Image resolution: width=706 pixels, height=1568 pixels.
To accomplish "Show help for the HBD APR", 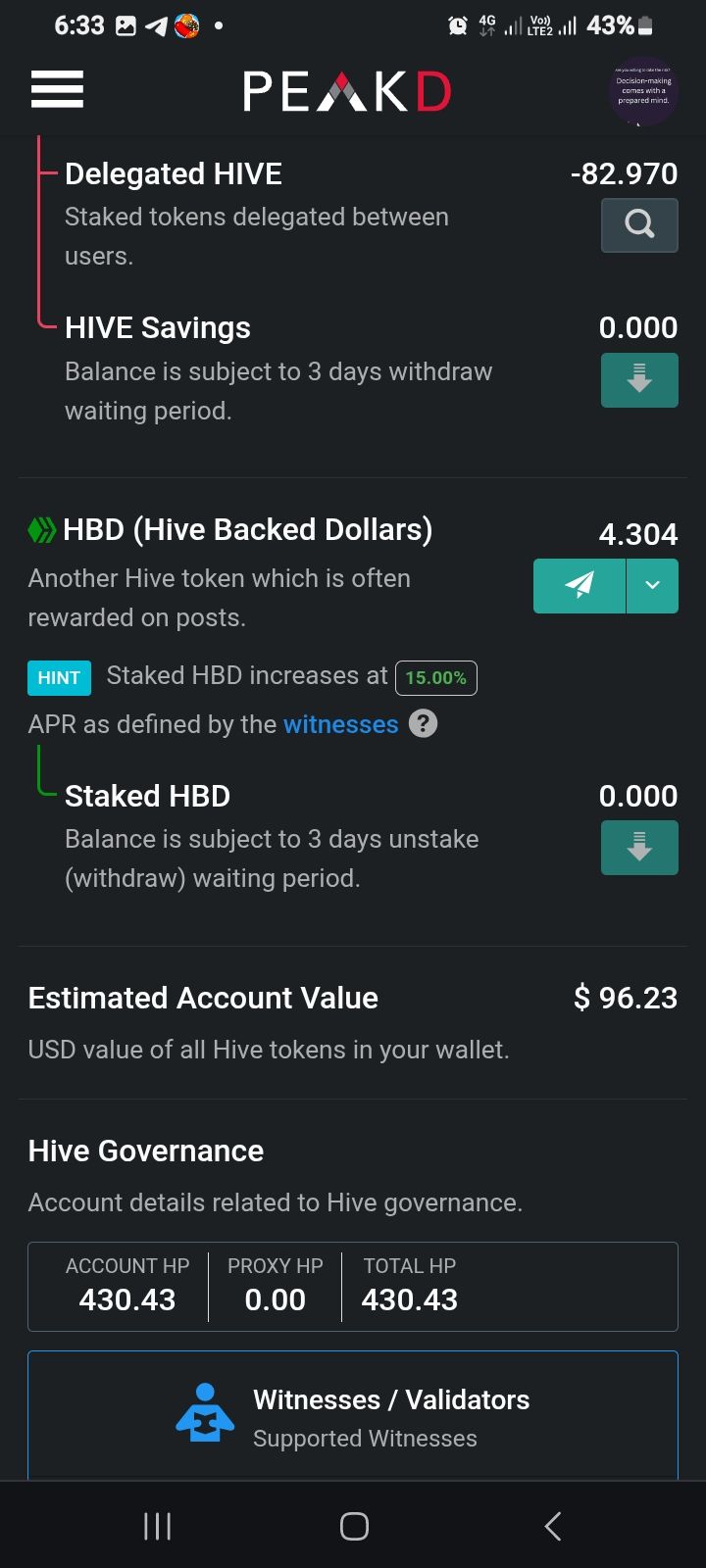I will tap(423, 724).
